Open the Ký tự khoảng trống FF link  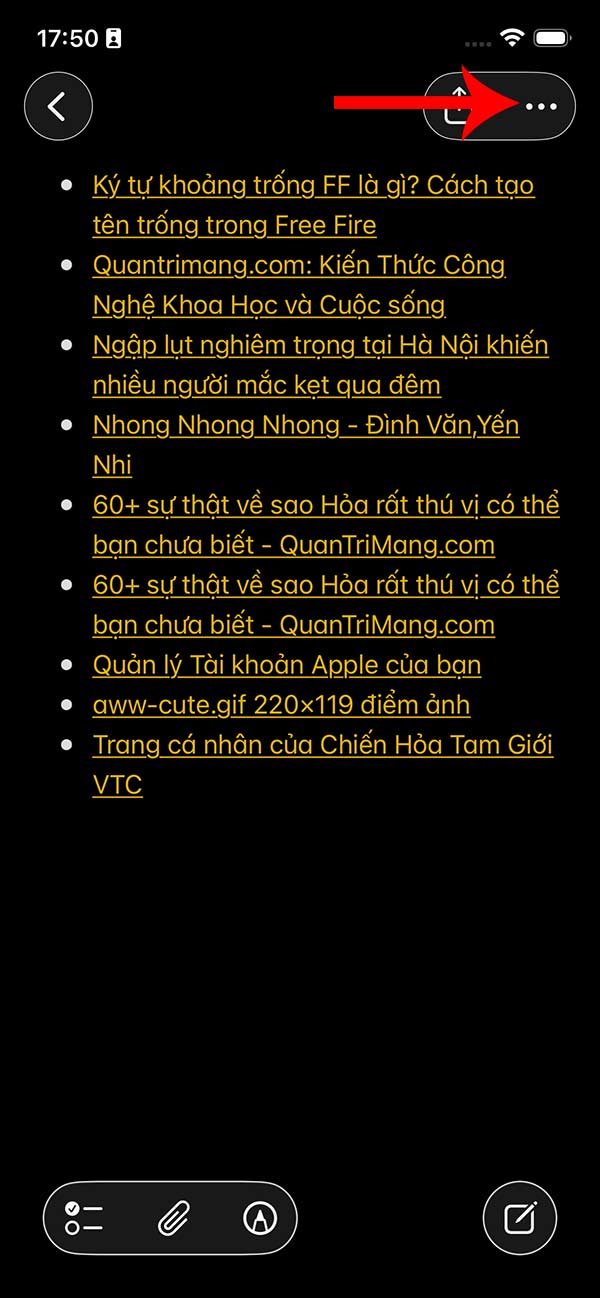[x=313, y=186]
